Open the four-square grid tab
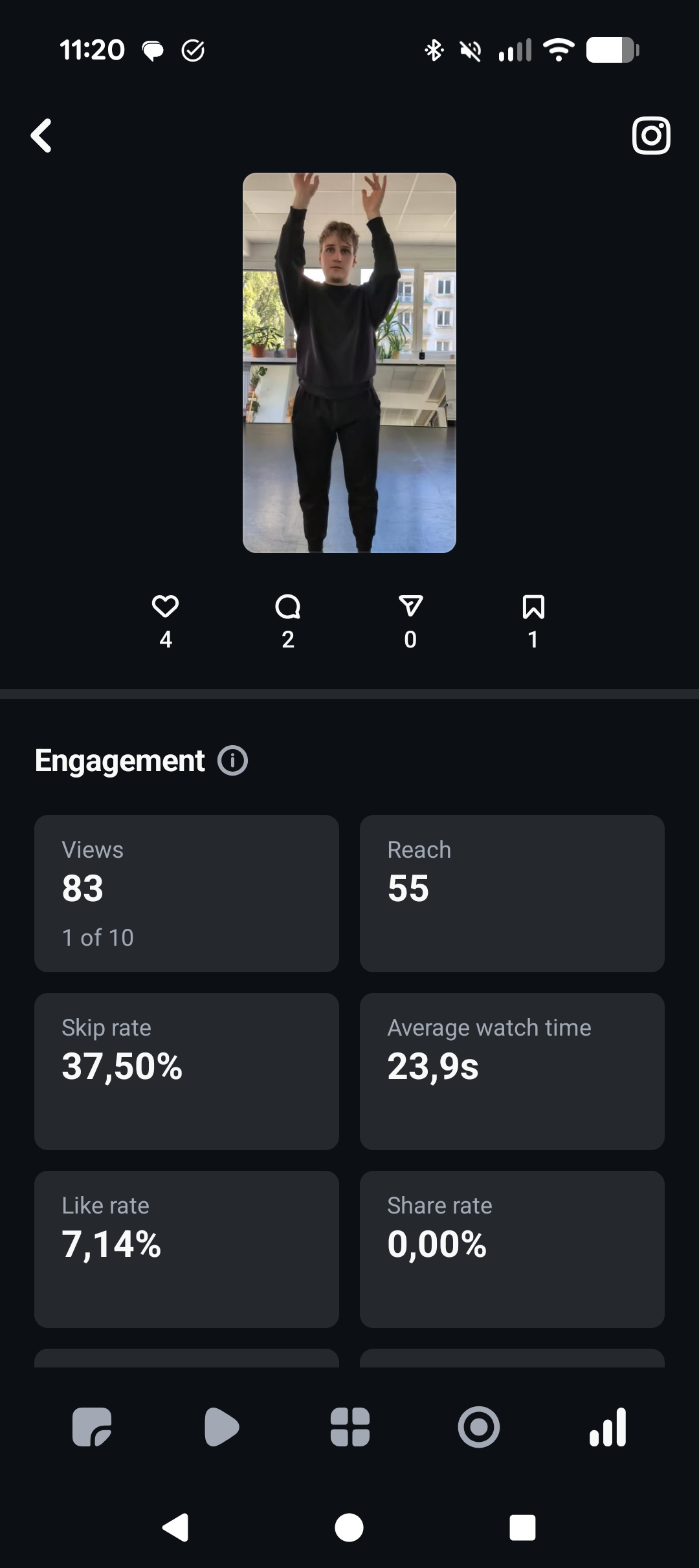 pyautogui.click(x=350, y=1427)
